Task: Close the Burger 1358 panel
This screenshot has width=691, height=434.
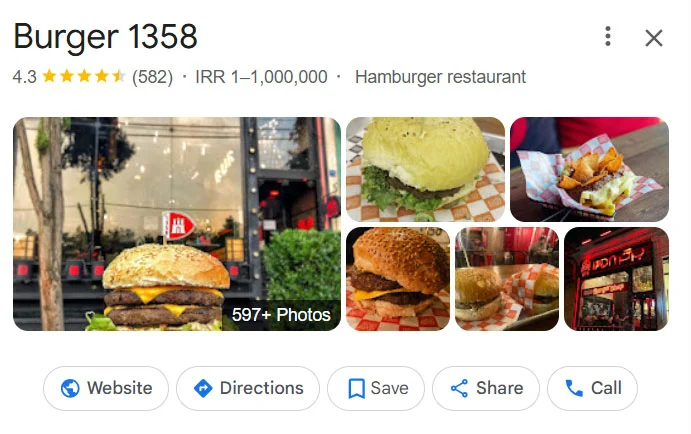Action: (x=654, y=38)
